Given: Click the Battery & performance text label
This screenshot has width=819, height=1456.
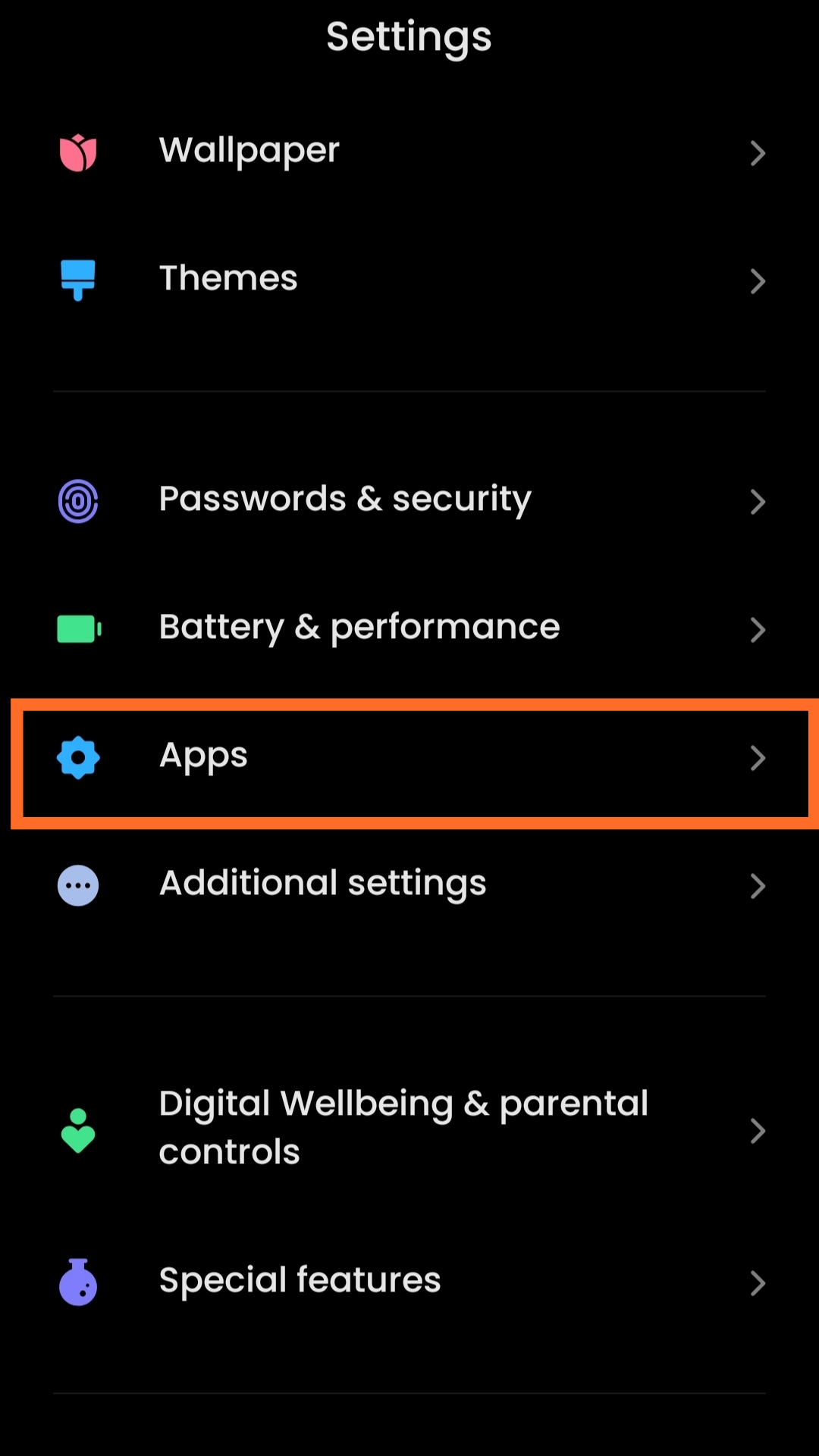Looking at the screenshot, I should tap(359, 628).
